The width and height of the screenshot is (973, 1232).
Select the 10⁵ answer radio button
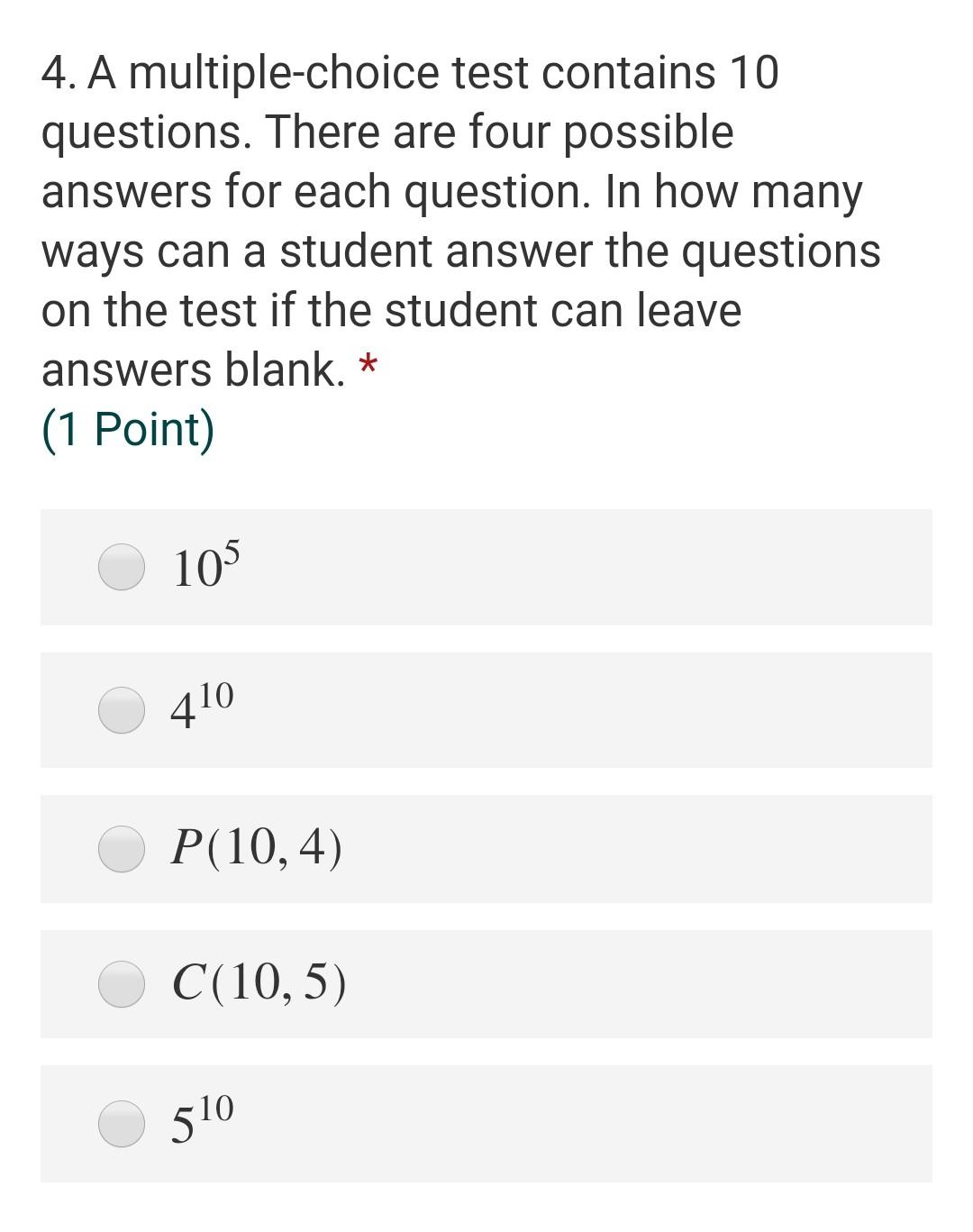(x=122, y=568)
